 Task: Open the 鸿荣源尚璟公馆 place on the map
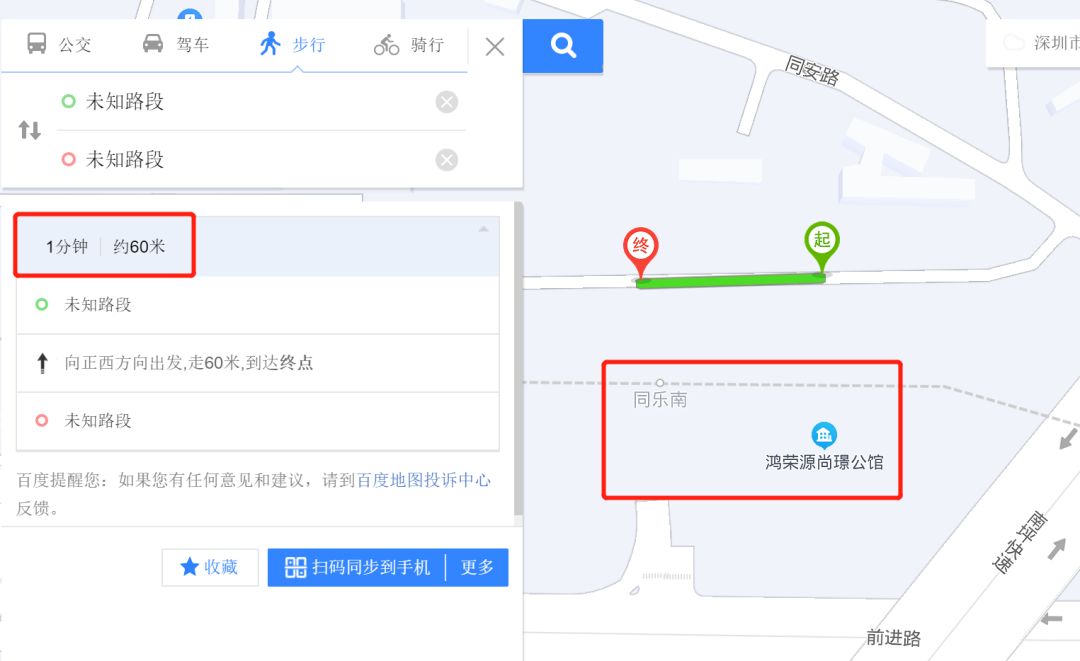click(824, 461)
